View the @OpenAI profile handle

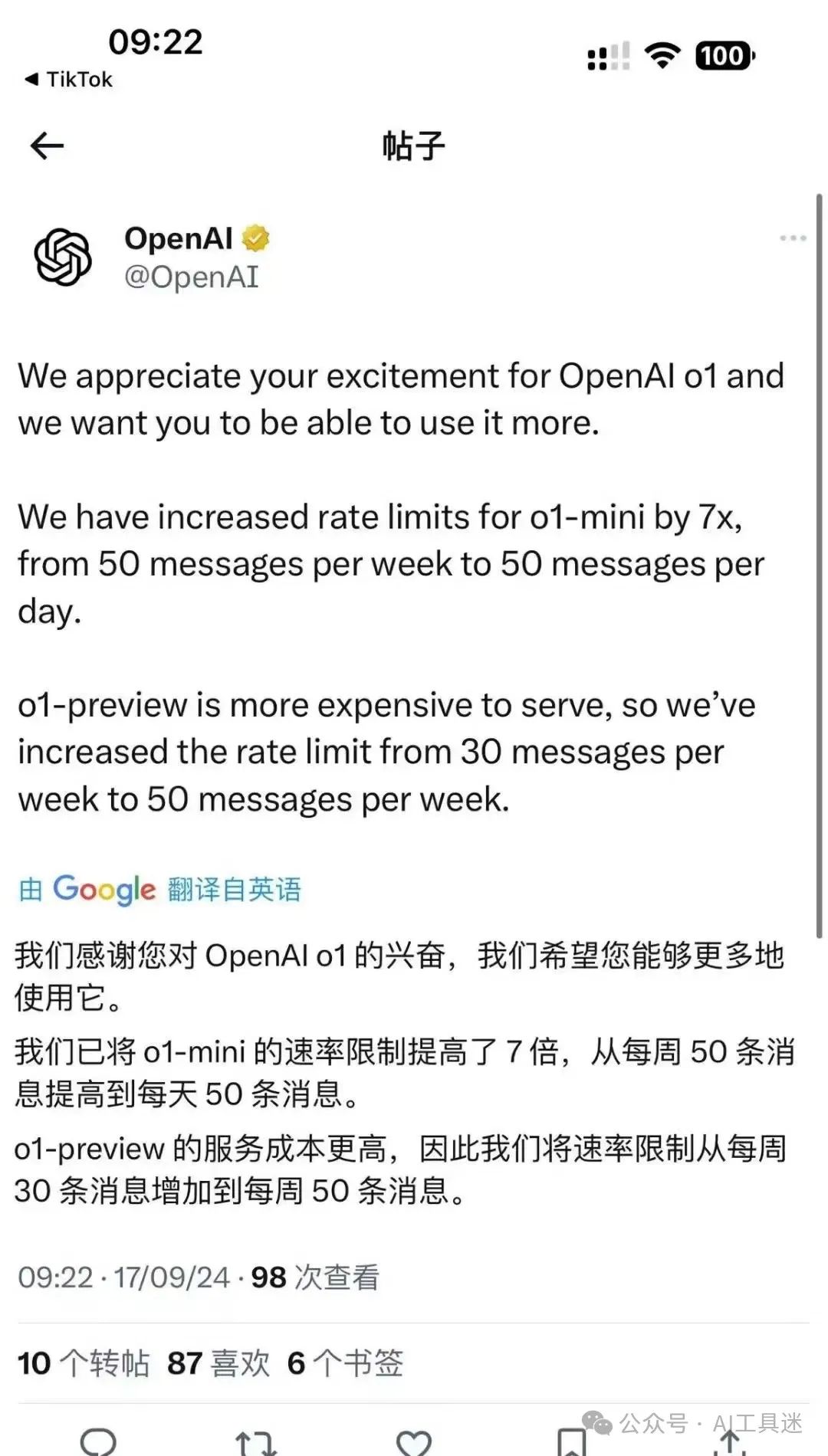192,277
